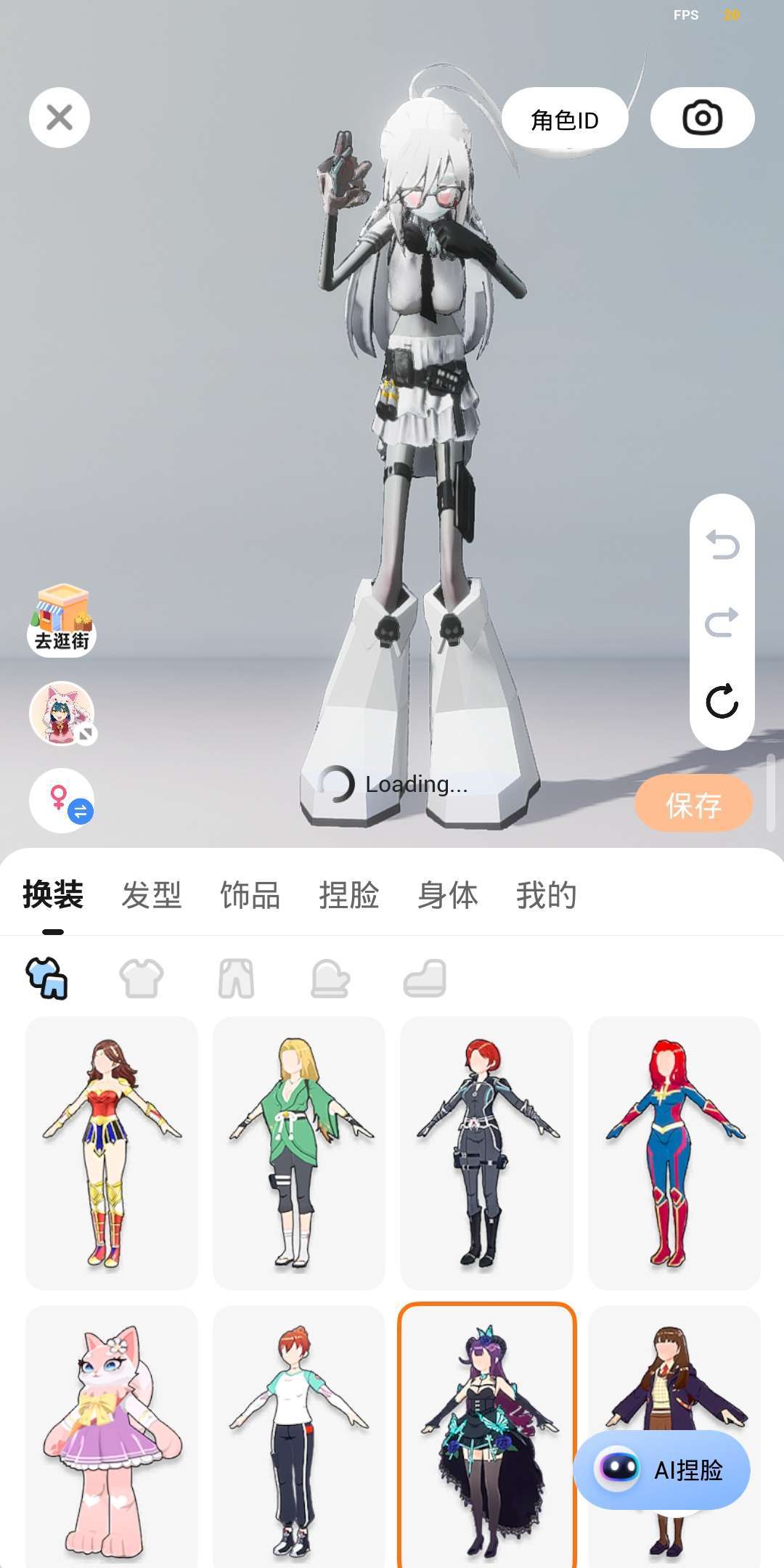
Task: Open the 去逛街 shop
Action: [62, 619]
